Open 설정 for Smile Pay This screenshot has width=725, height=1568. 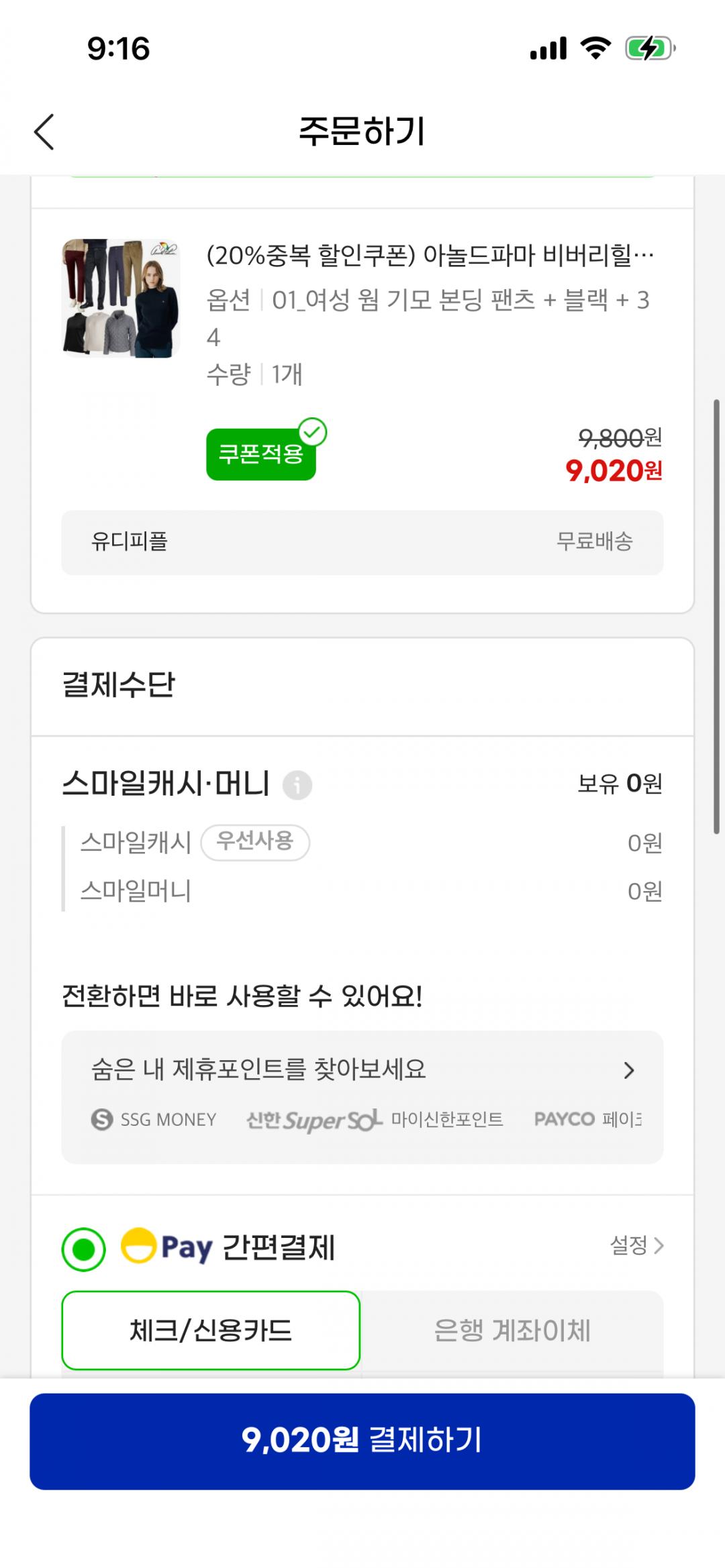tap(636, 1246)
